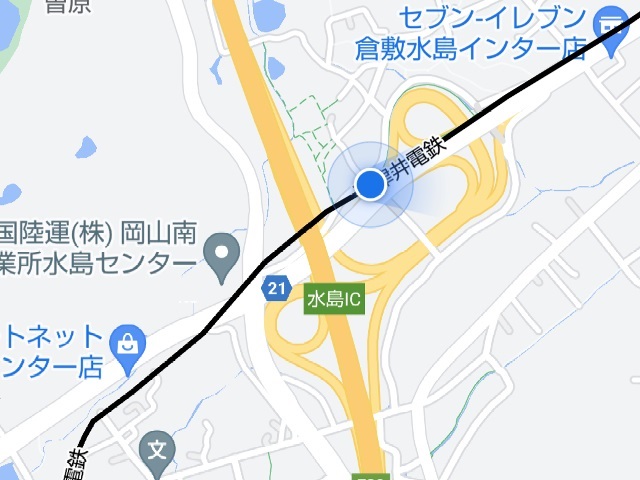Tap the blue current location dot

pos(371,184)
